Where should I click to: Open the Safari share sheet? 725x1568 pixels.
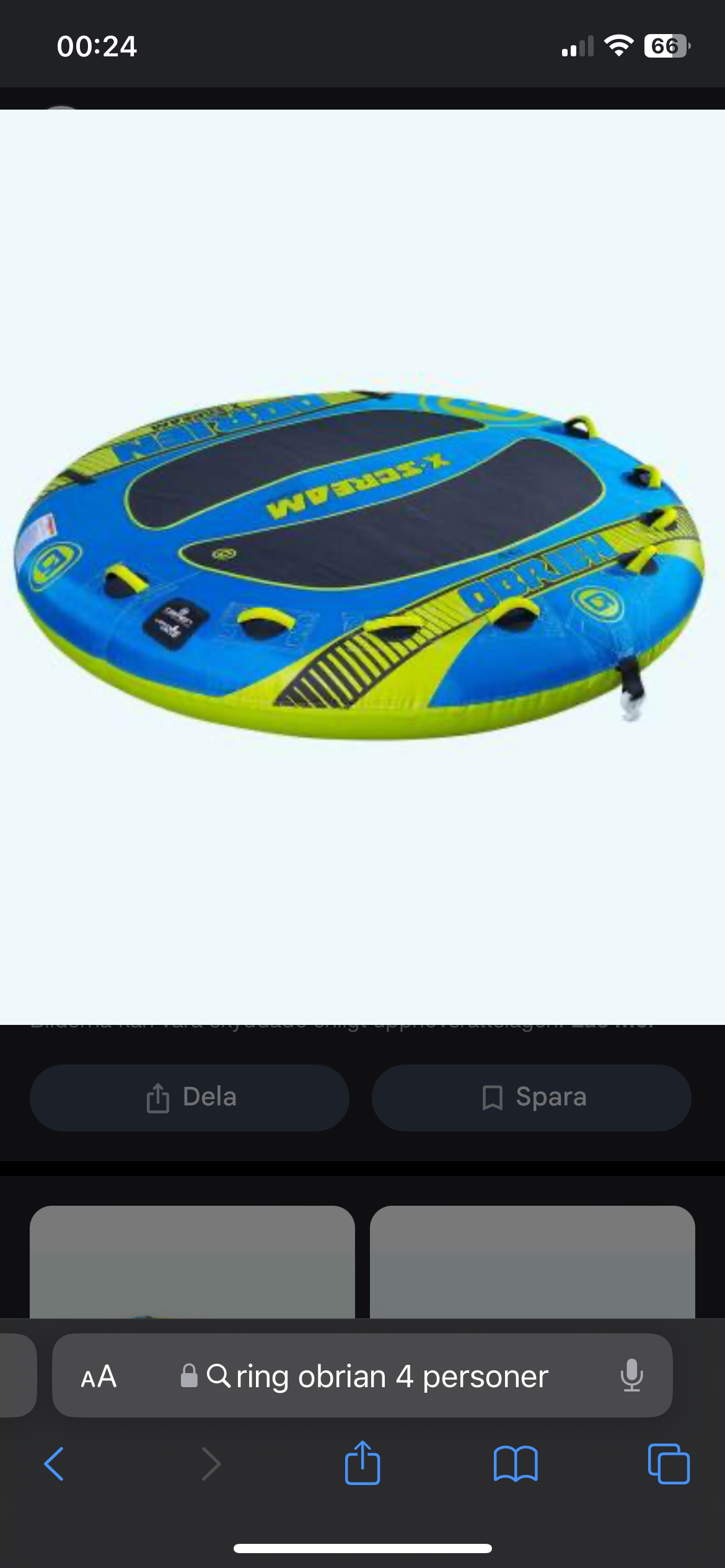pos(362,1463)
